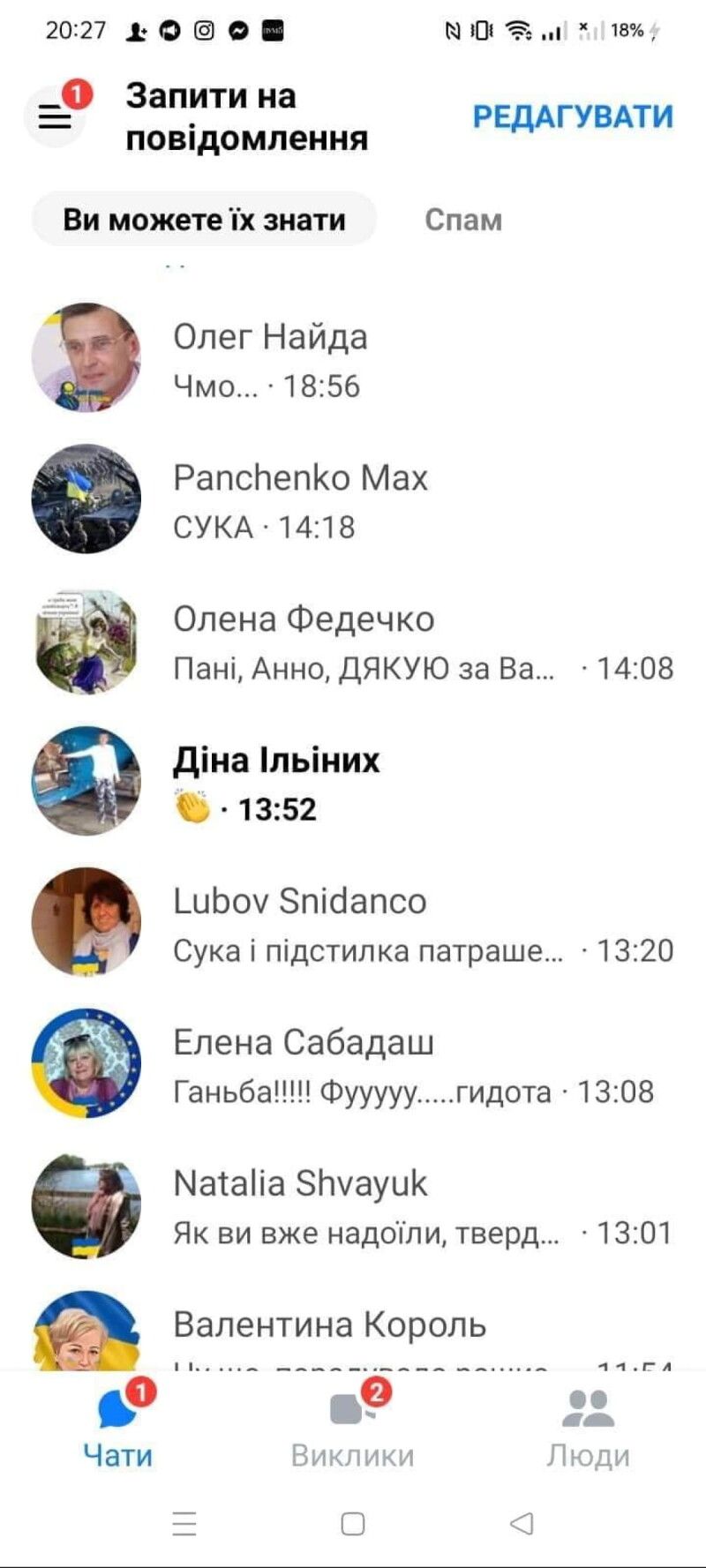Switch to the Спам tab

click(x=462, y=220)
